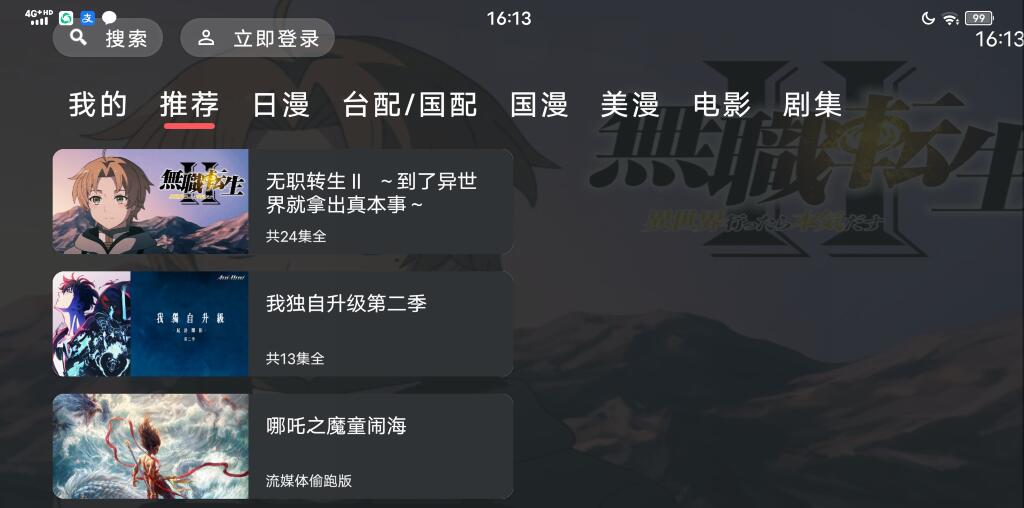
Task: Select the 剧集 tab
Action: pos(813,105)
